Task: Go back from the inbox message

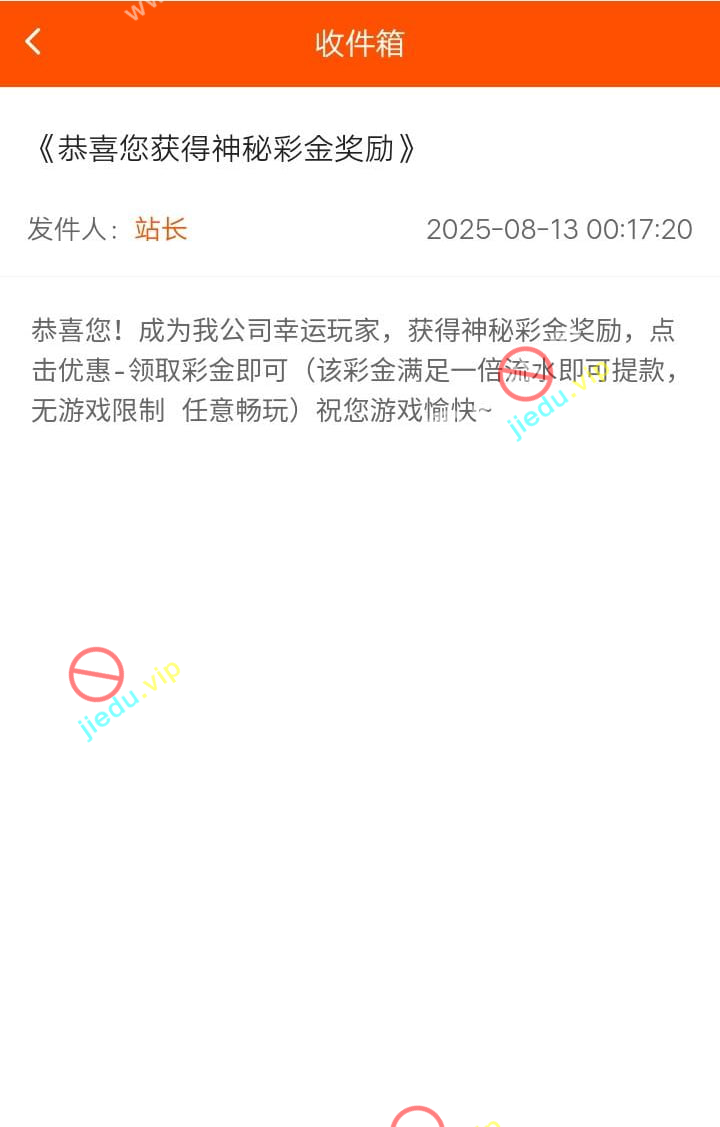Action: (33, 42)
